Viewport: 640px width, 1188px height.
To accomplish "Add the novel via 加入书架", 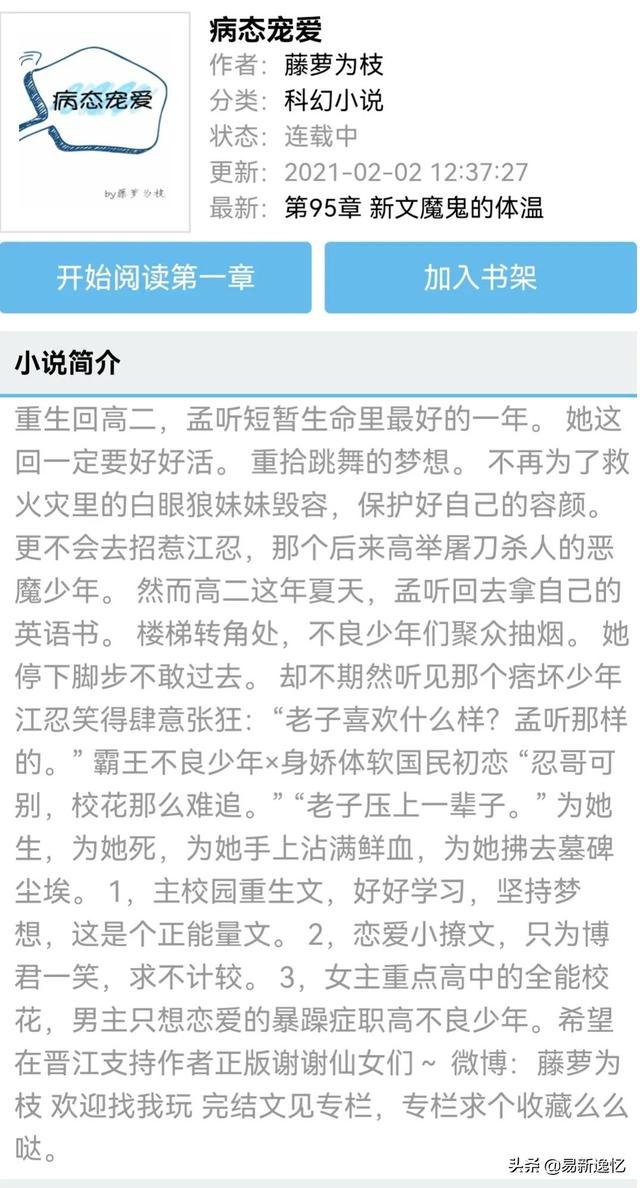I will (x=481, y=277).
